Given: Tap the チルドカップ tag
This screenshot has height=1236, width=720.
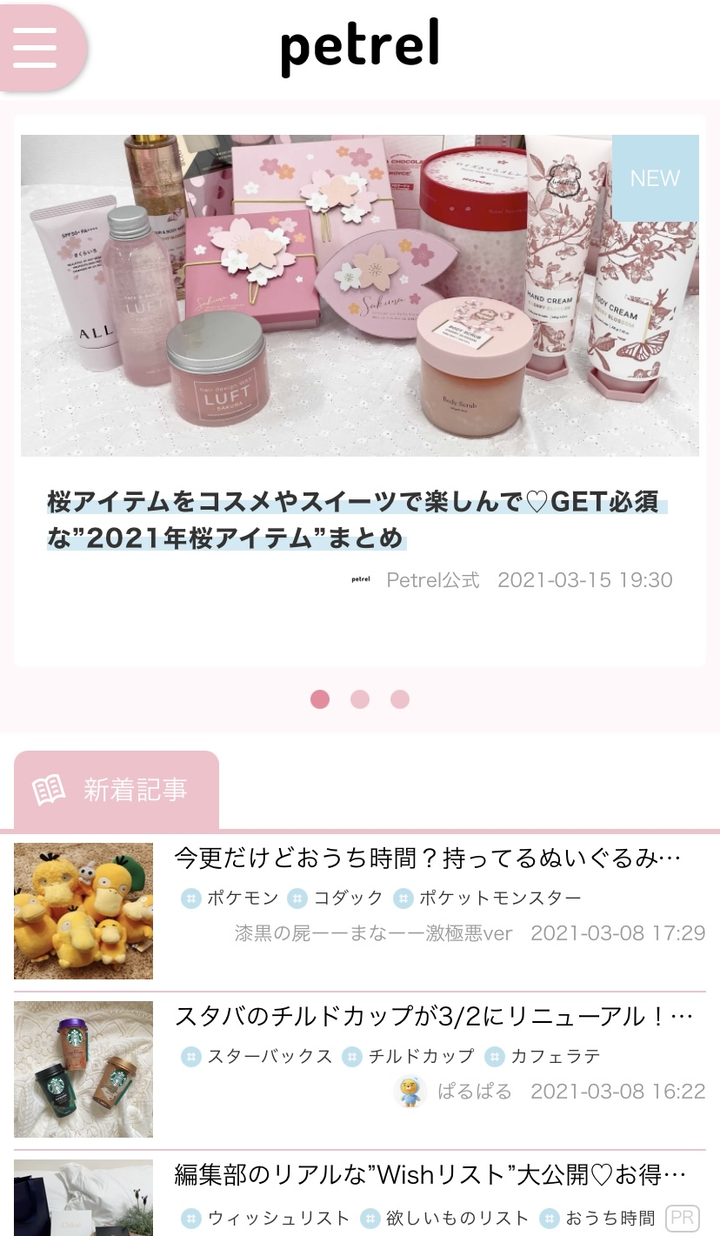Looking at the screenshot, I should [409, 1056].
